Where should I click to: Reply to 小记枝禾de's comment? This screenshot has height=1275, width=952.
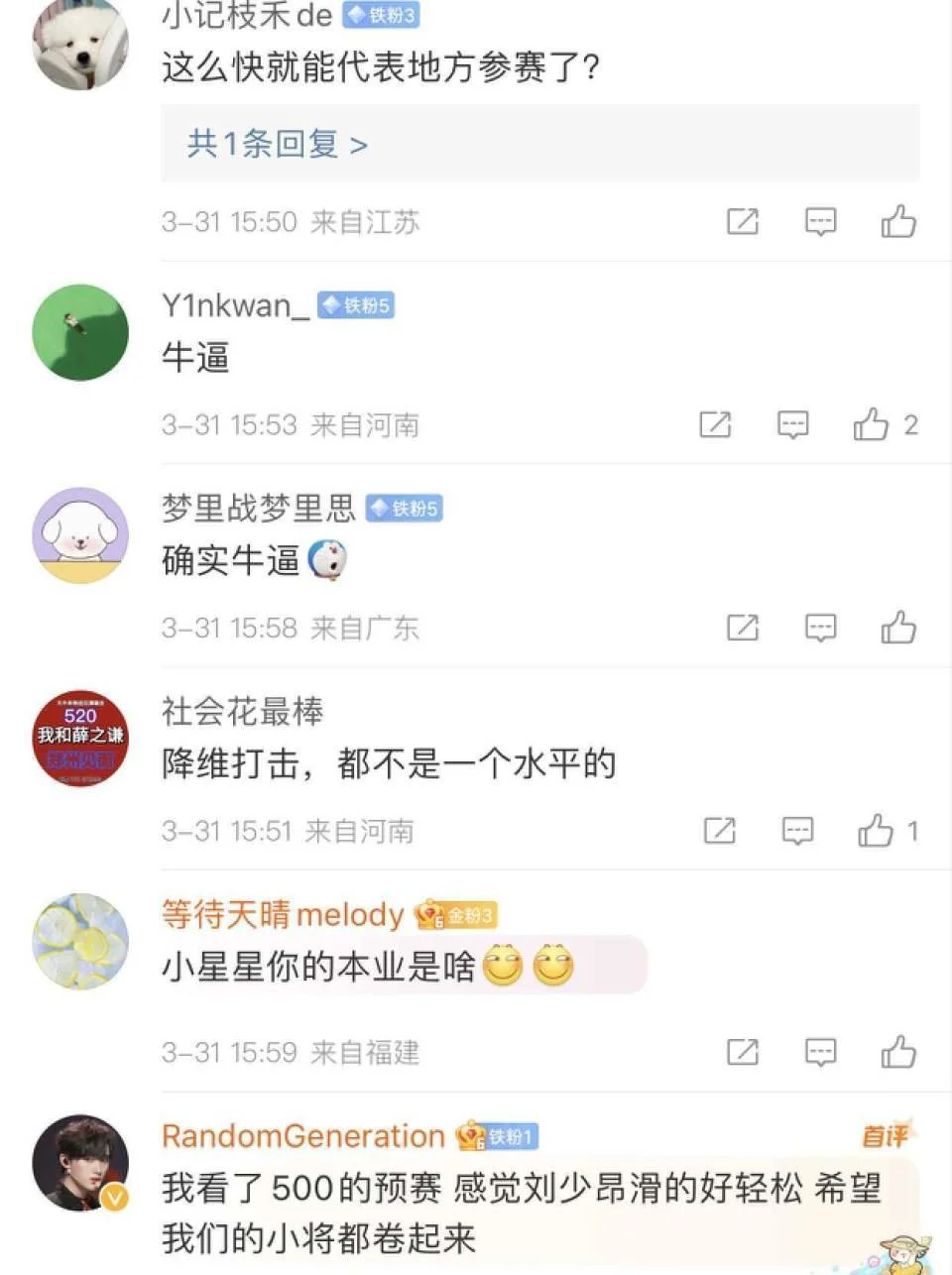click(820, 221)
